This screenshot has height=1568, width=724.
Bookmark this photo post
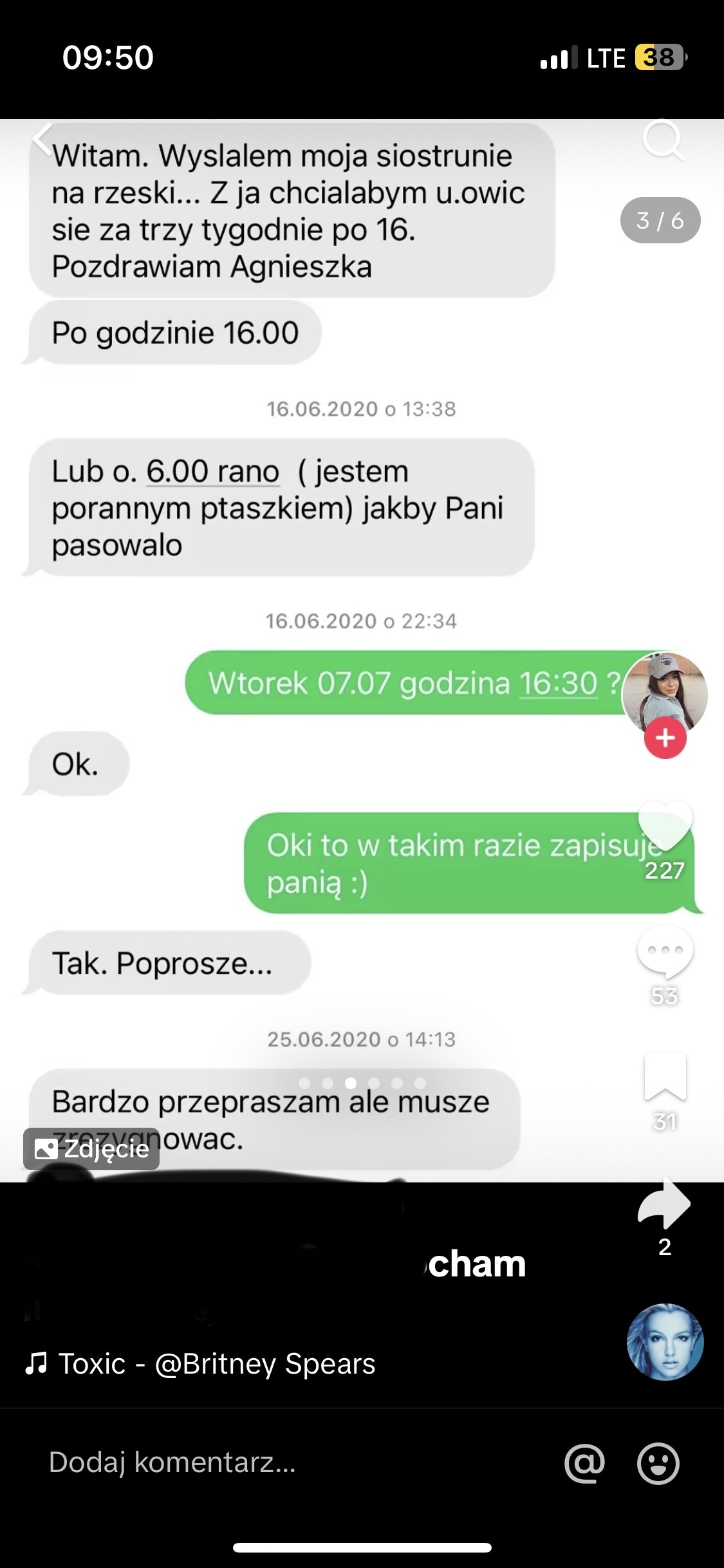click(x=665, y=1078)
